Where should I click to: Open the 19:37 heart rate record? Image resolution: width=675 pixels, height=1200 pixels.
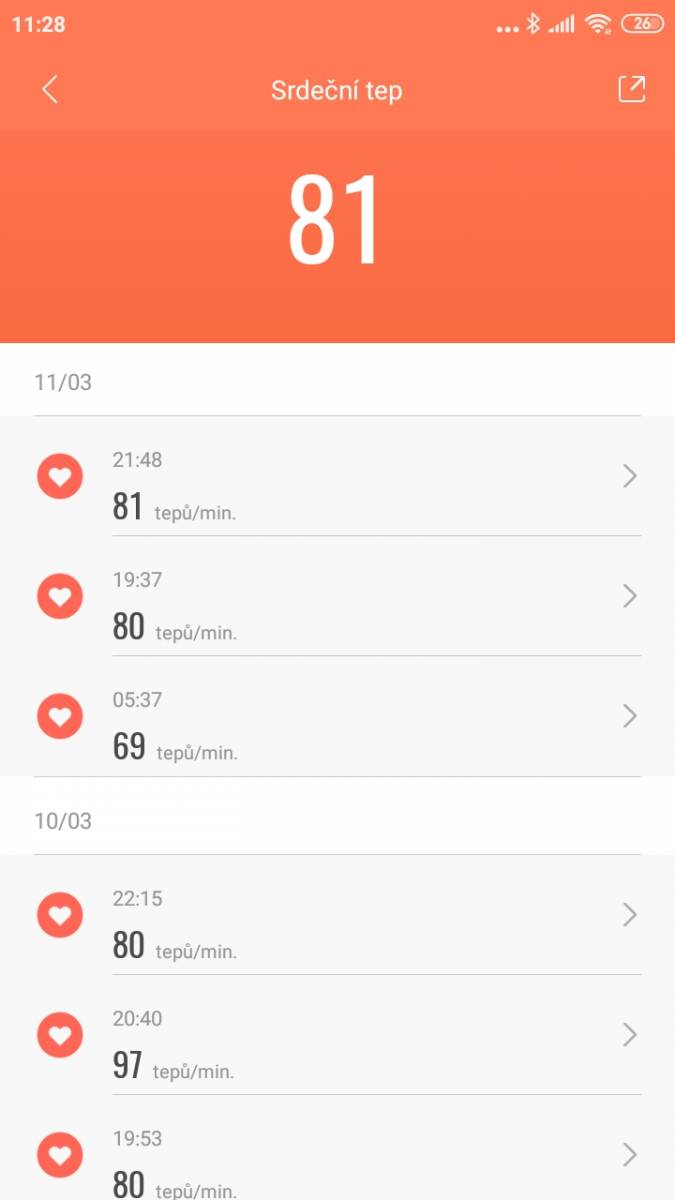point(337,596)
